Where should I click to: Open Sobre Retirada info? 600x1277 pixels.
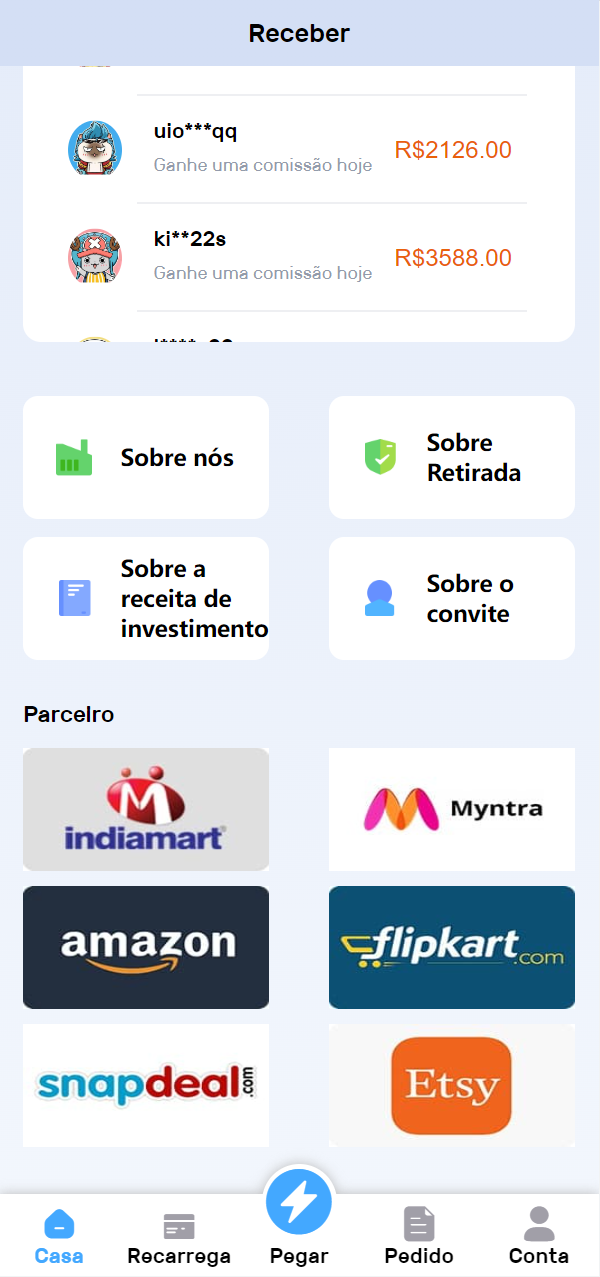(x=452, y=458)
